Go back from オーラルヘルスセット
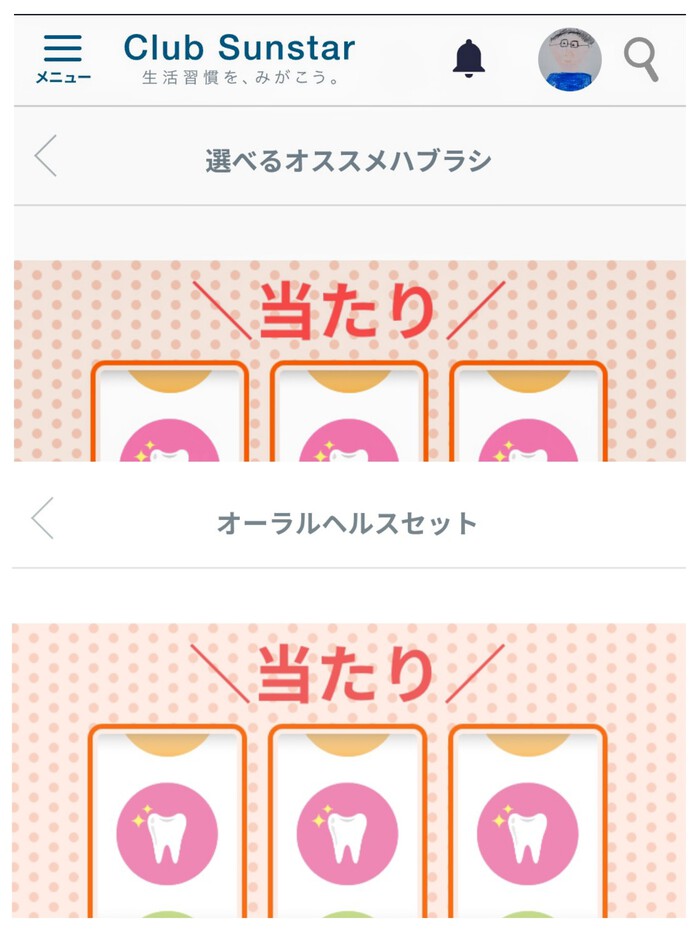700x932 pixels. click(x=42, y=519)
